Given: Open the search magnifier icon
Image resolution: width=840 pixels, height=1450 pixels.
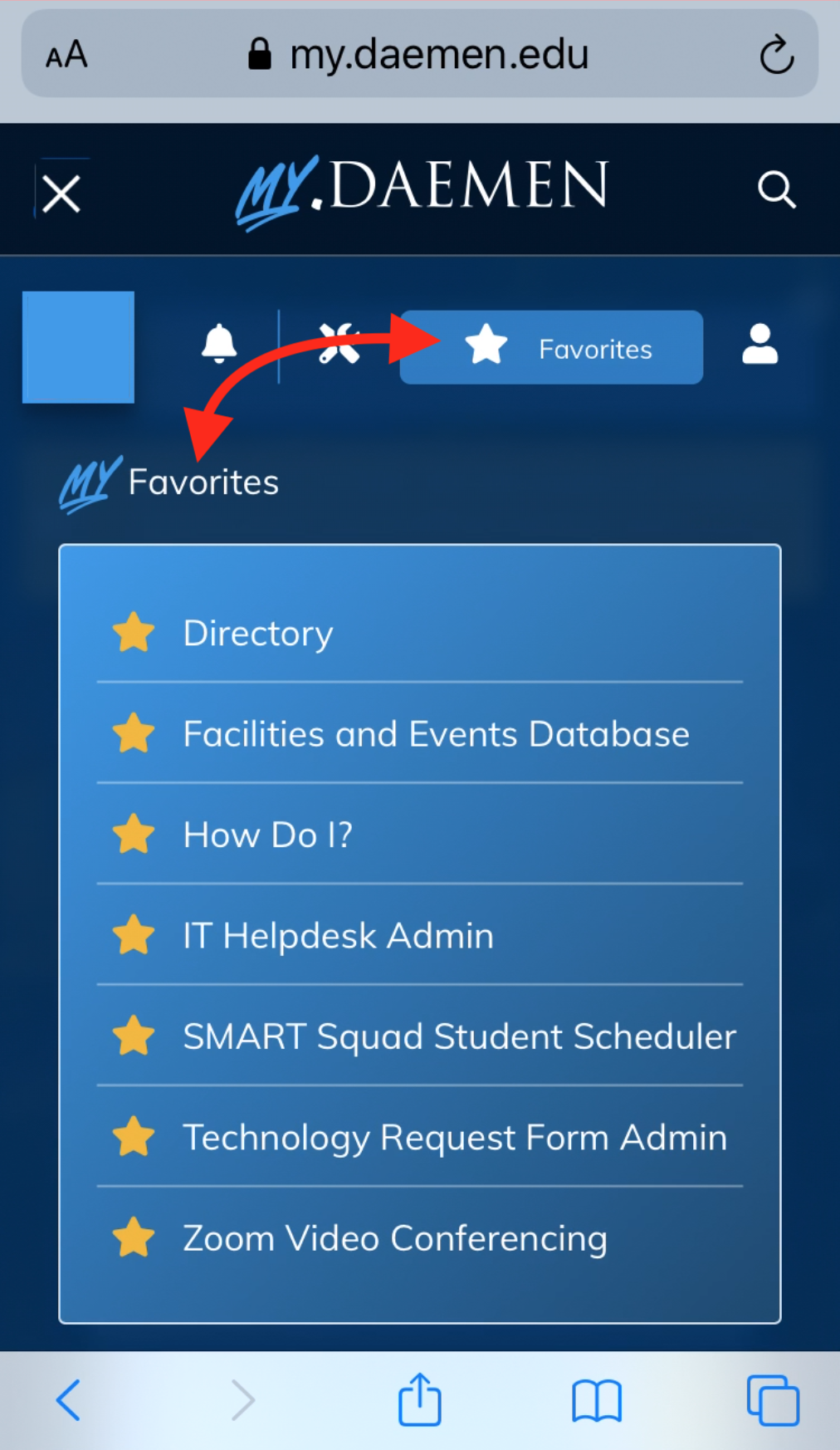Looking at the screenshot, I should coord(776,190).
